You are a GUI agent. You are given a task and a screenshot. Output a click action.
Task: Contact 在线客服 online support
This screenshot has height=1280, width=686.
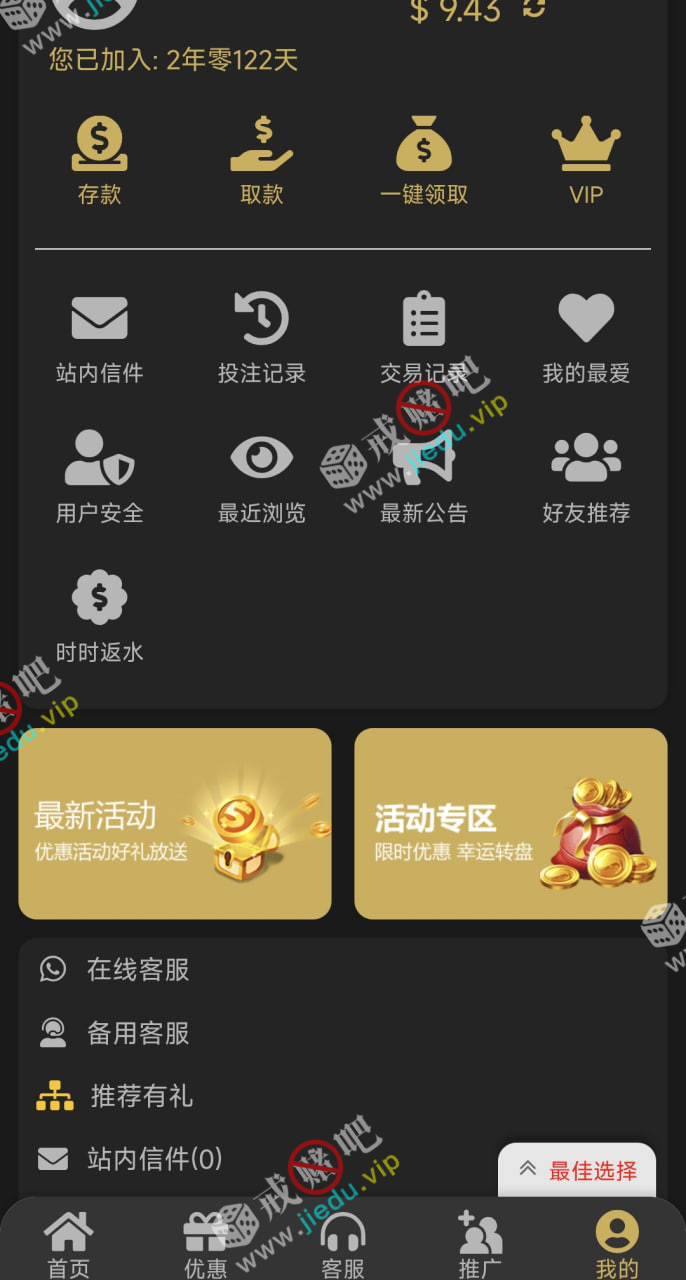click(138, 969)
